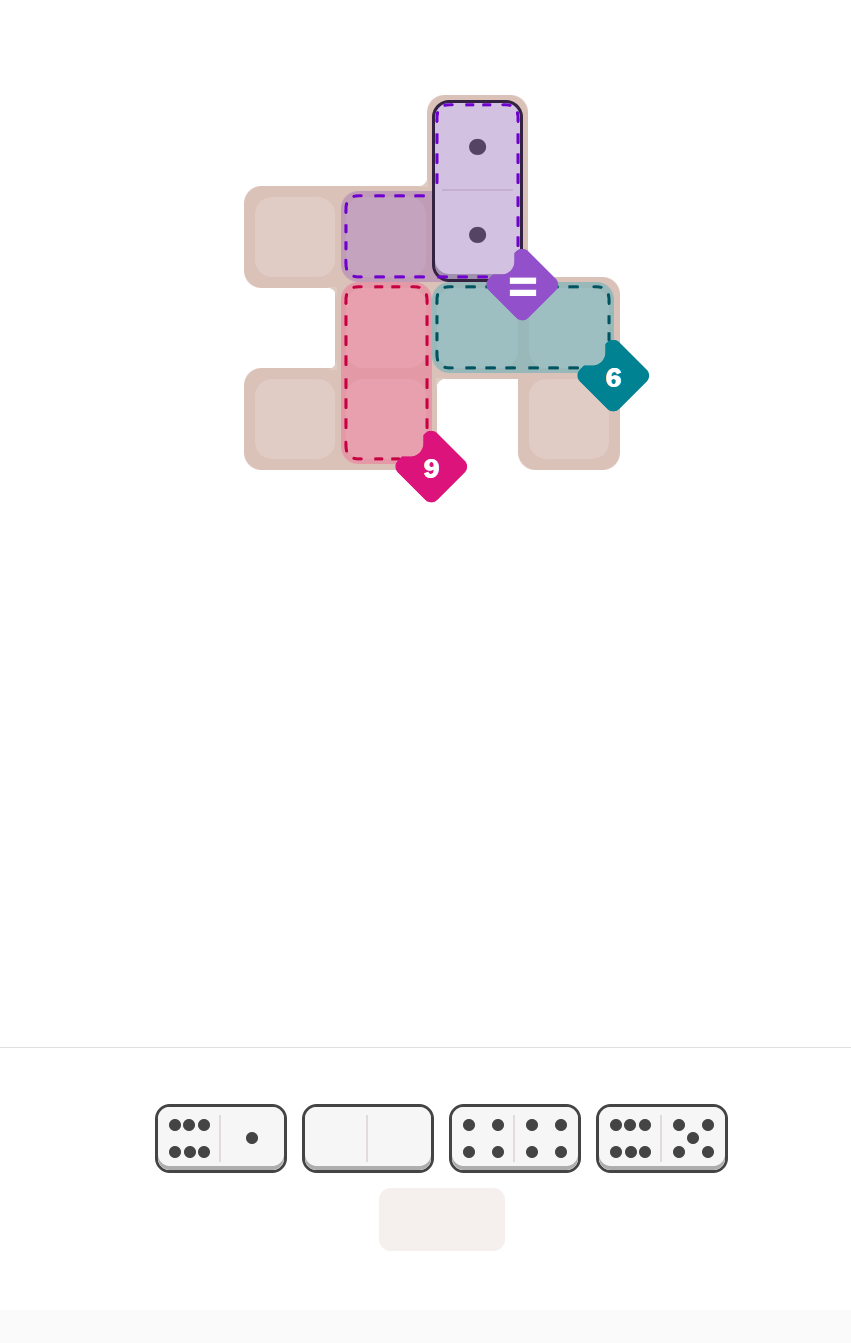Select the blank double domino
The image size is (851, 1343).
tap(368, 1138)
